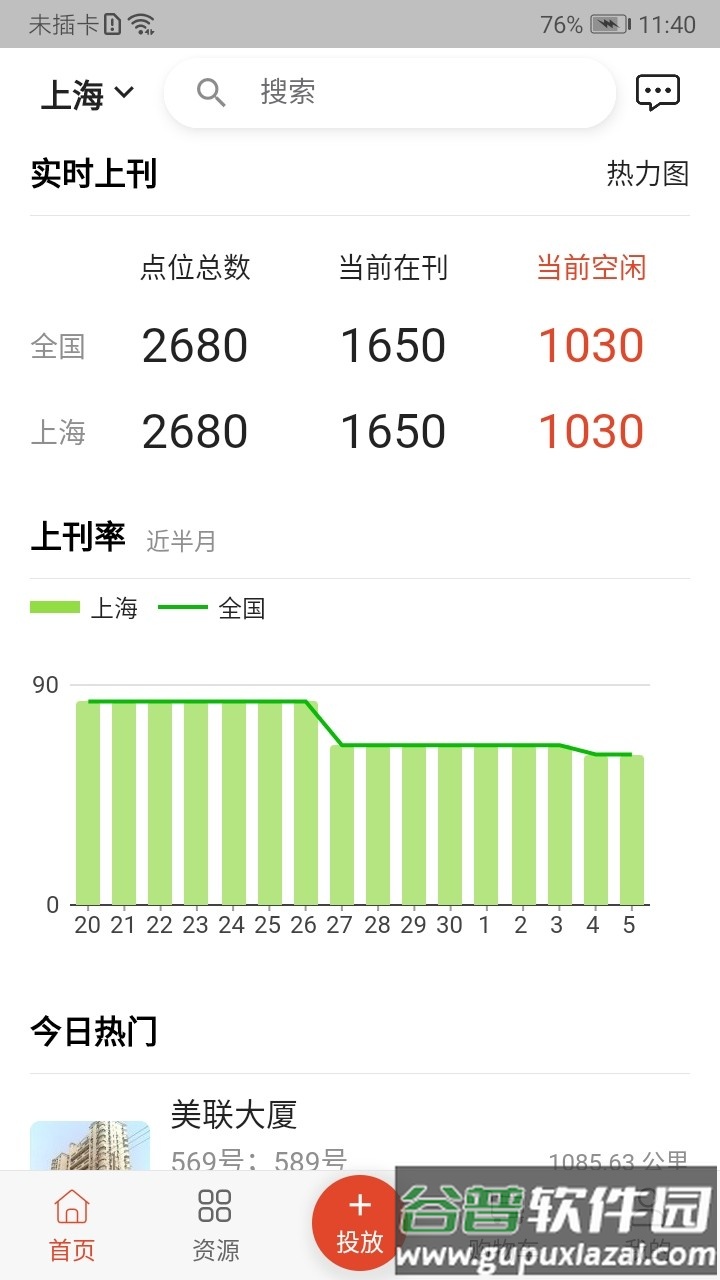Switch to the 资源 tab

click(215, 1225)
